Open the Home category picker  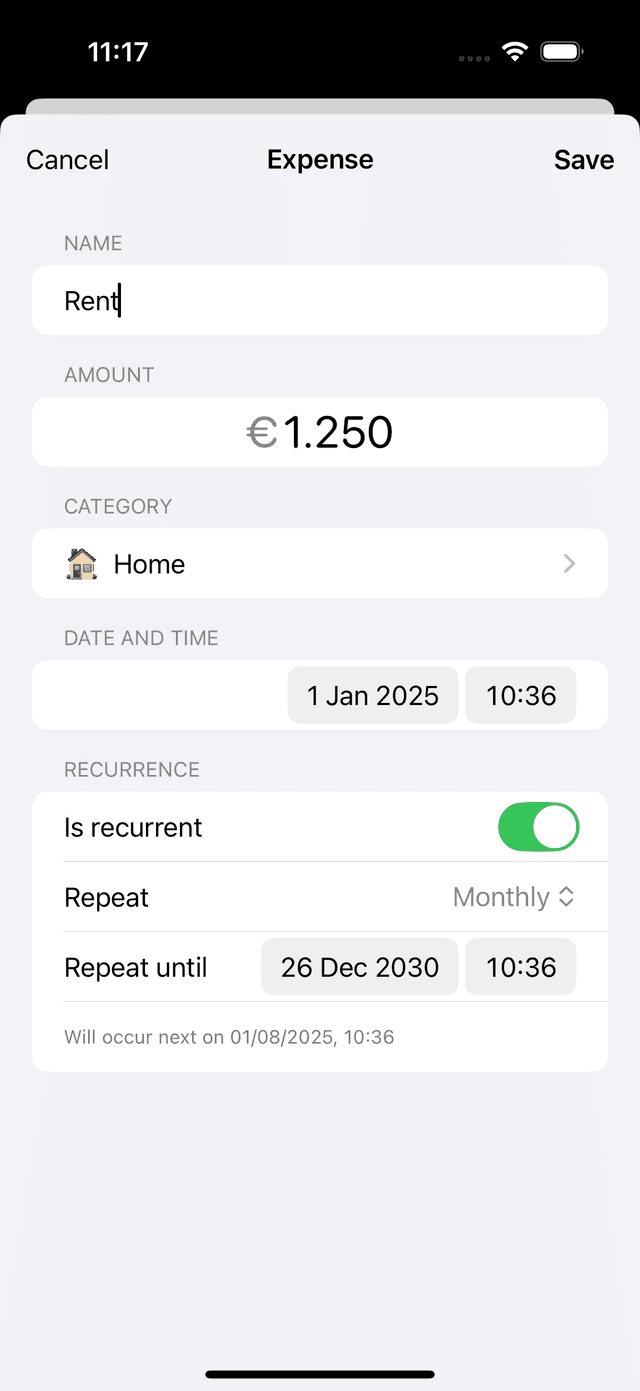(x=320, y=564)
